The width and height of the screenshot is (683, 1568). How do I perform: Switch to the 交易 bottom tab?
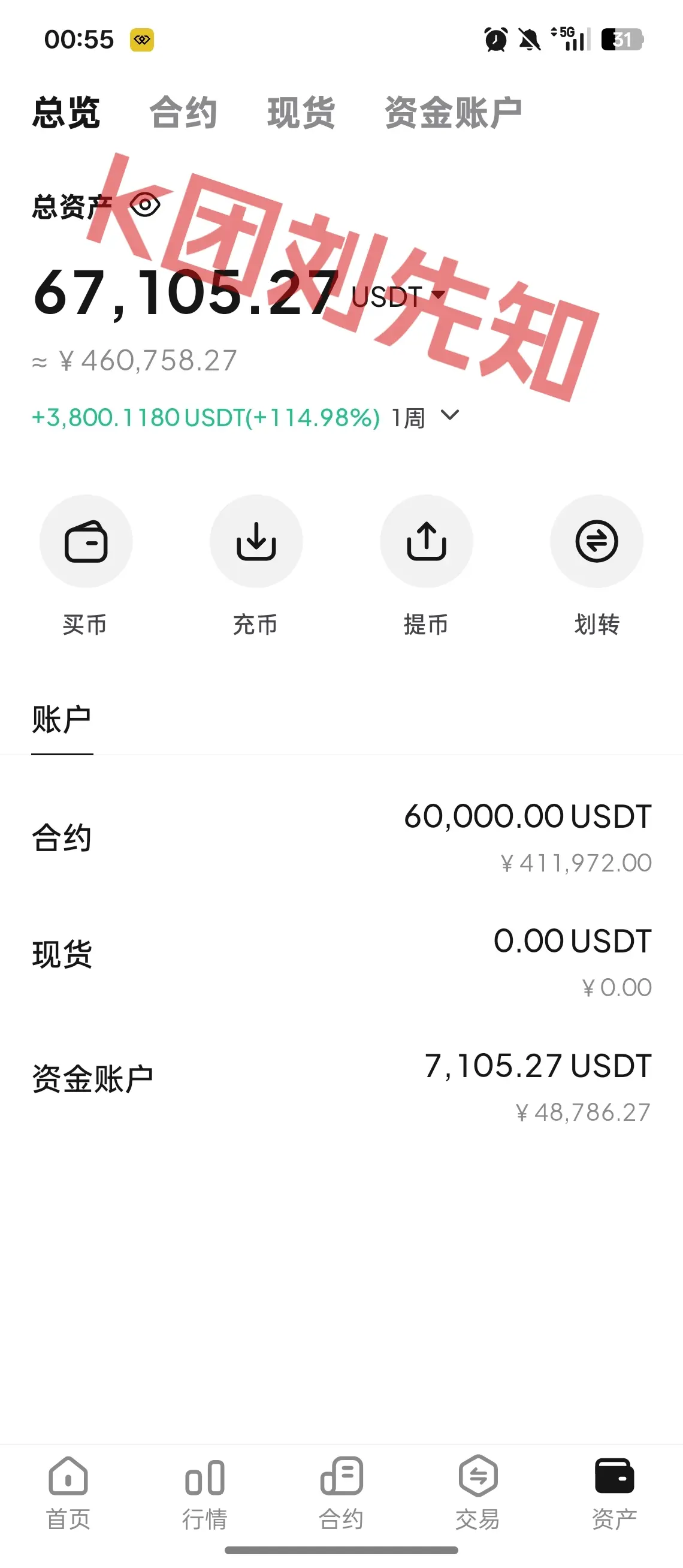coord(478,1492)
